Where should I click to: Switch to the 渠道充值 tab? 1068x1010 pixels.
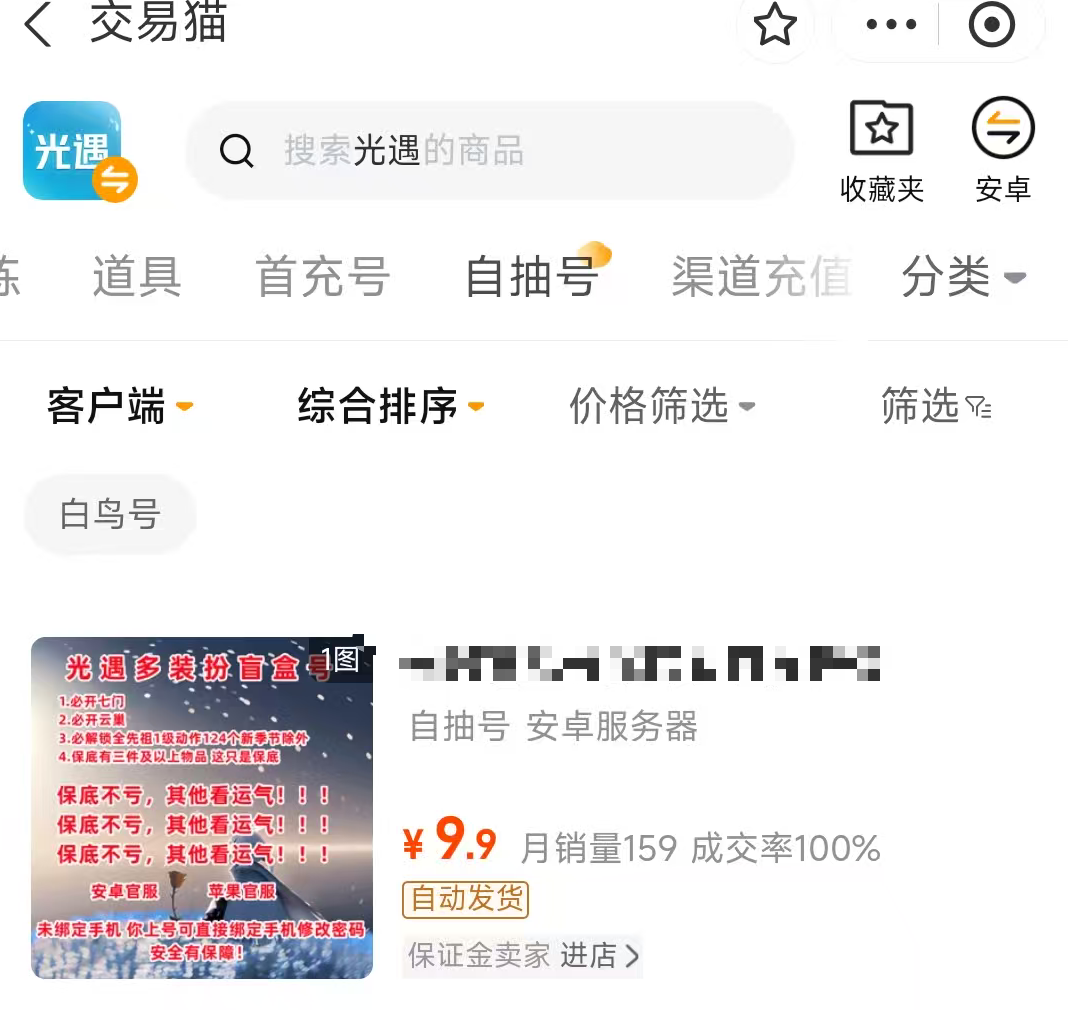pyautogui.click(x=761, y=277)
